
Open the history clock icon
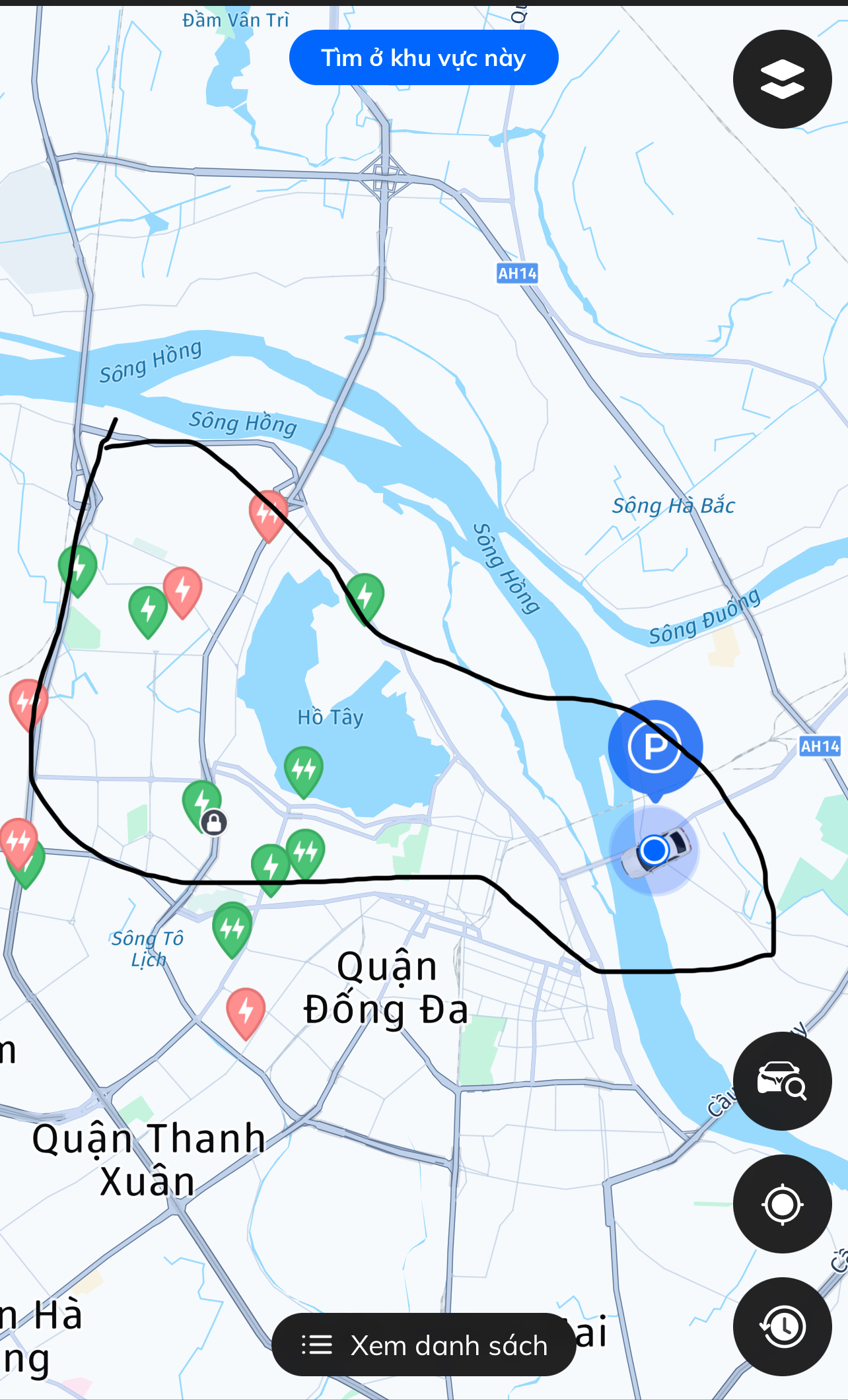(782, 1327)
